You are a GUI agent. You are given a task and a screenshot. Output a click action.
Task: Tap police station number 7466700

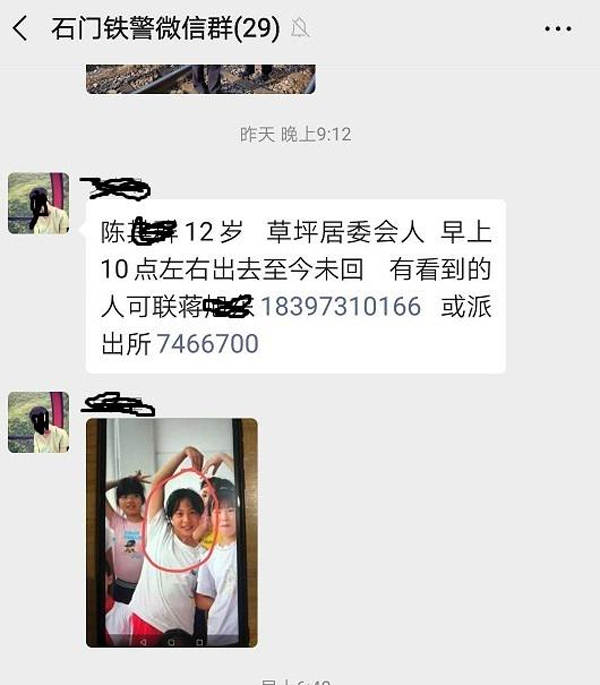[x=207, y=344]
